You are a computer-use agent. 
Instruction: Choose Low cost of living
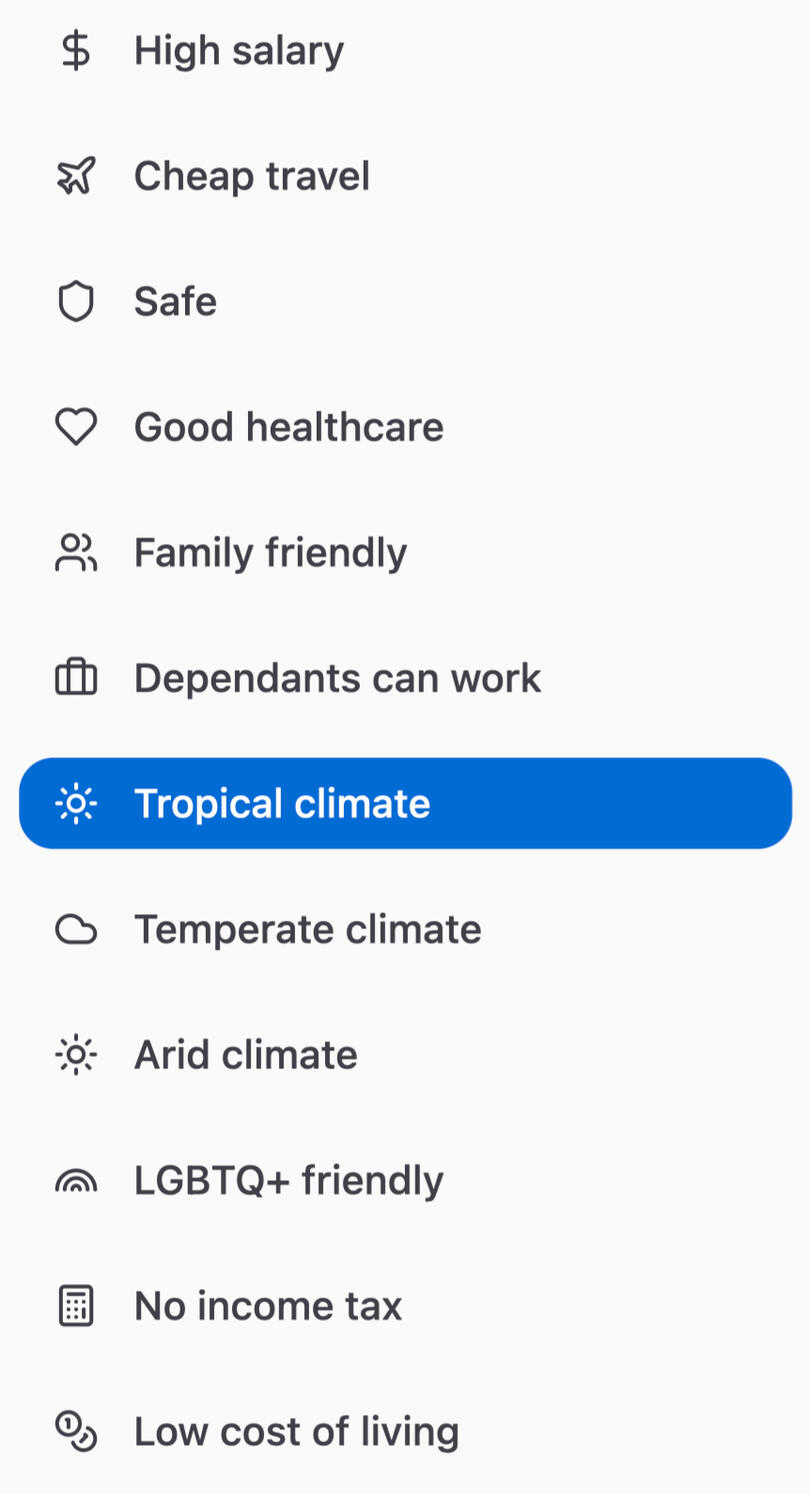405,1432
